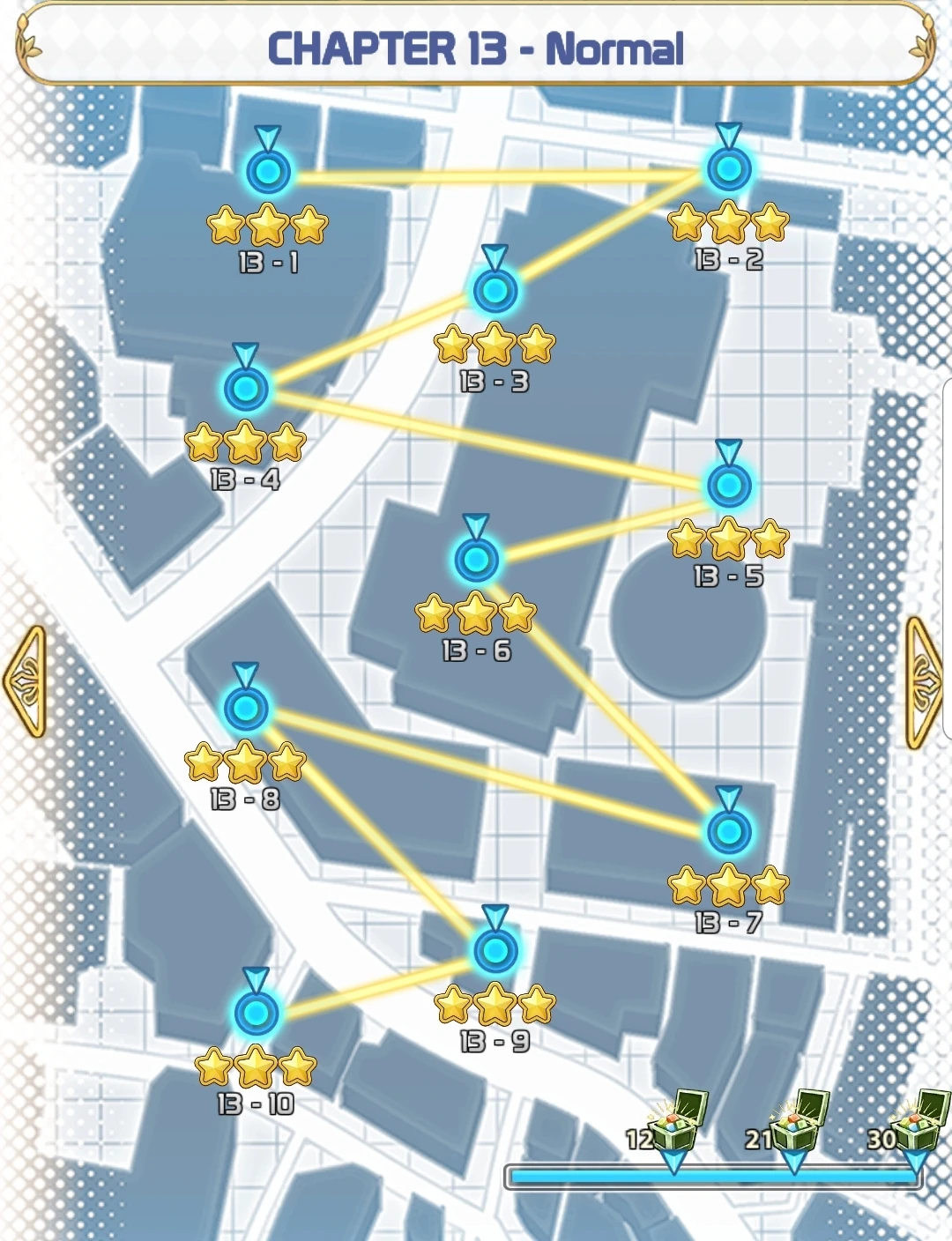The image size is (952, 1241).
Task: Open stage 13-2 node
Action: [728, 168]
